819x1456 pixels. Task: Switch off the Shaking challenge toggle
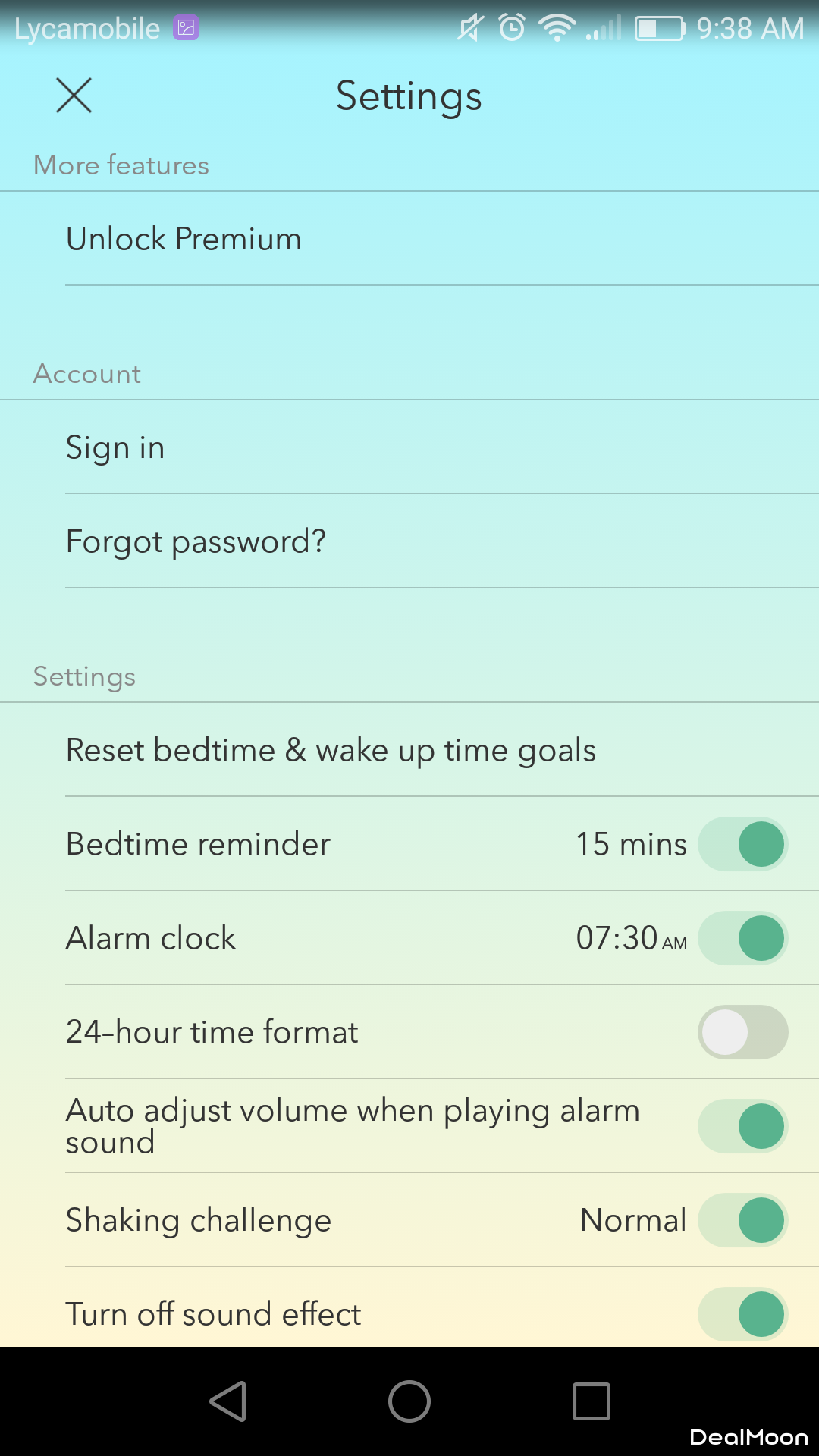tap(742, 1220)
